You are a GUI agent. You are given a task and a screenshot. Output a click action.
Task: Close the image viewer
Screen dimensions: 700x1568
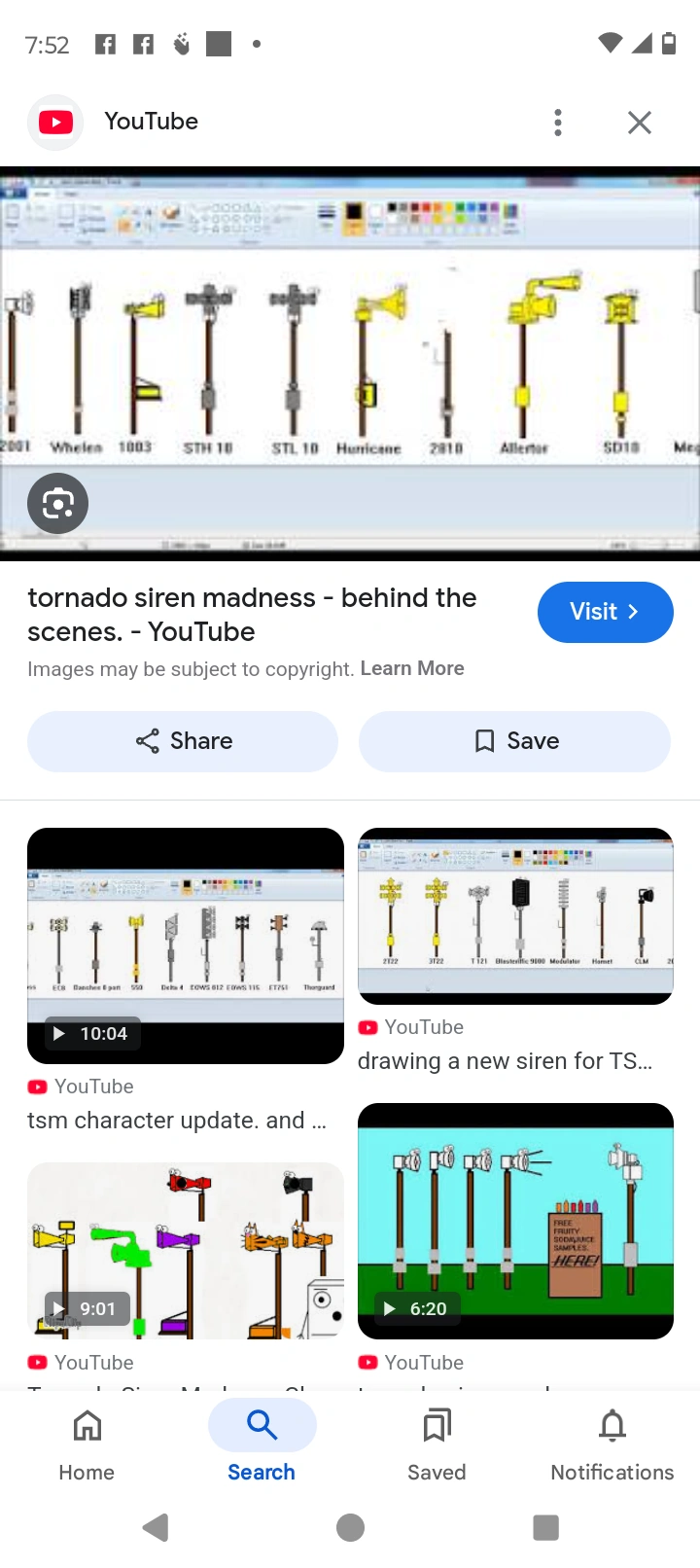tap(640, 123)
